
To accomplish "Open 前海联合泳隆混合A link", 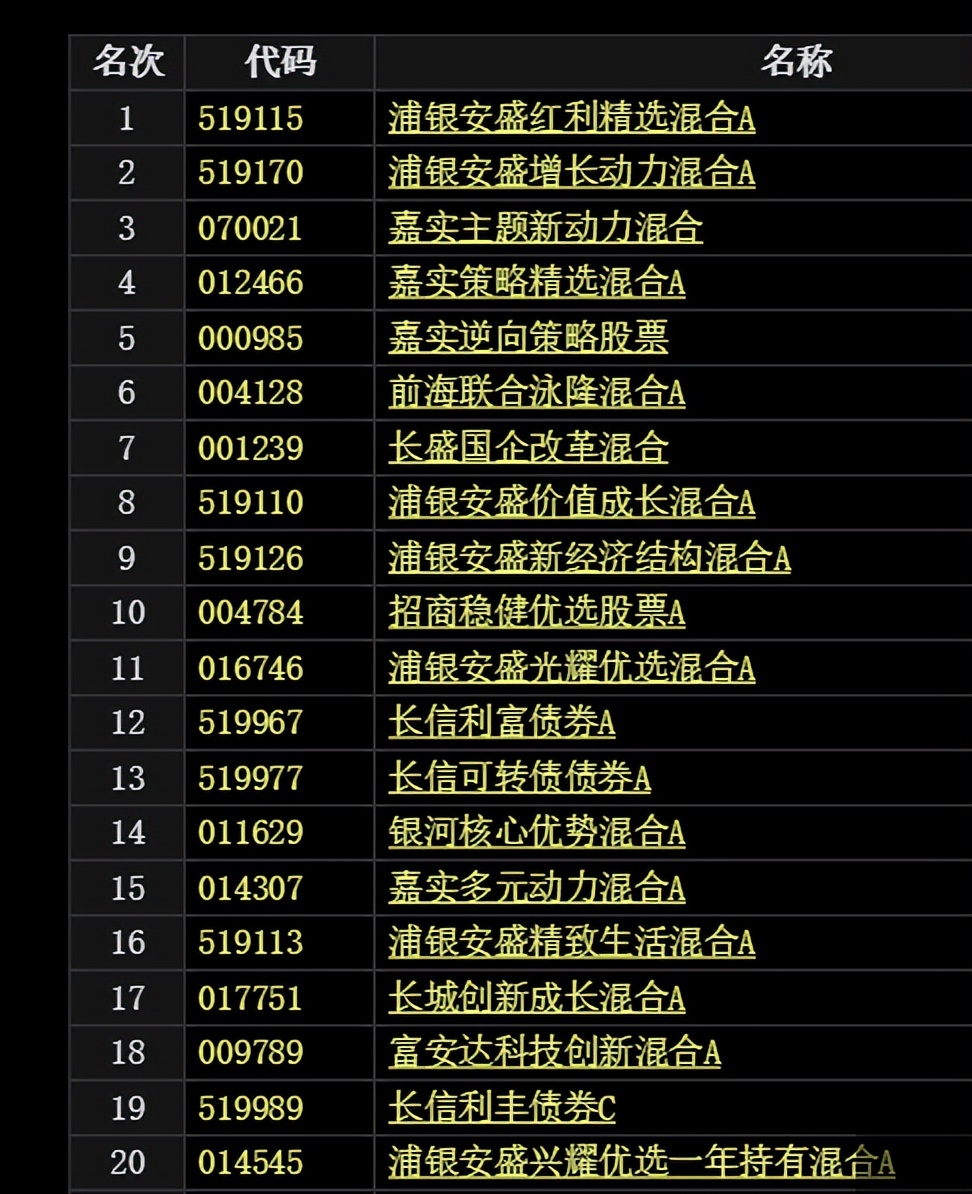I will 536,392.
